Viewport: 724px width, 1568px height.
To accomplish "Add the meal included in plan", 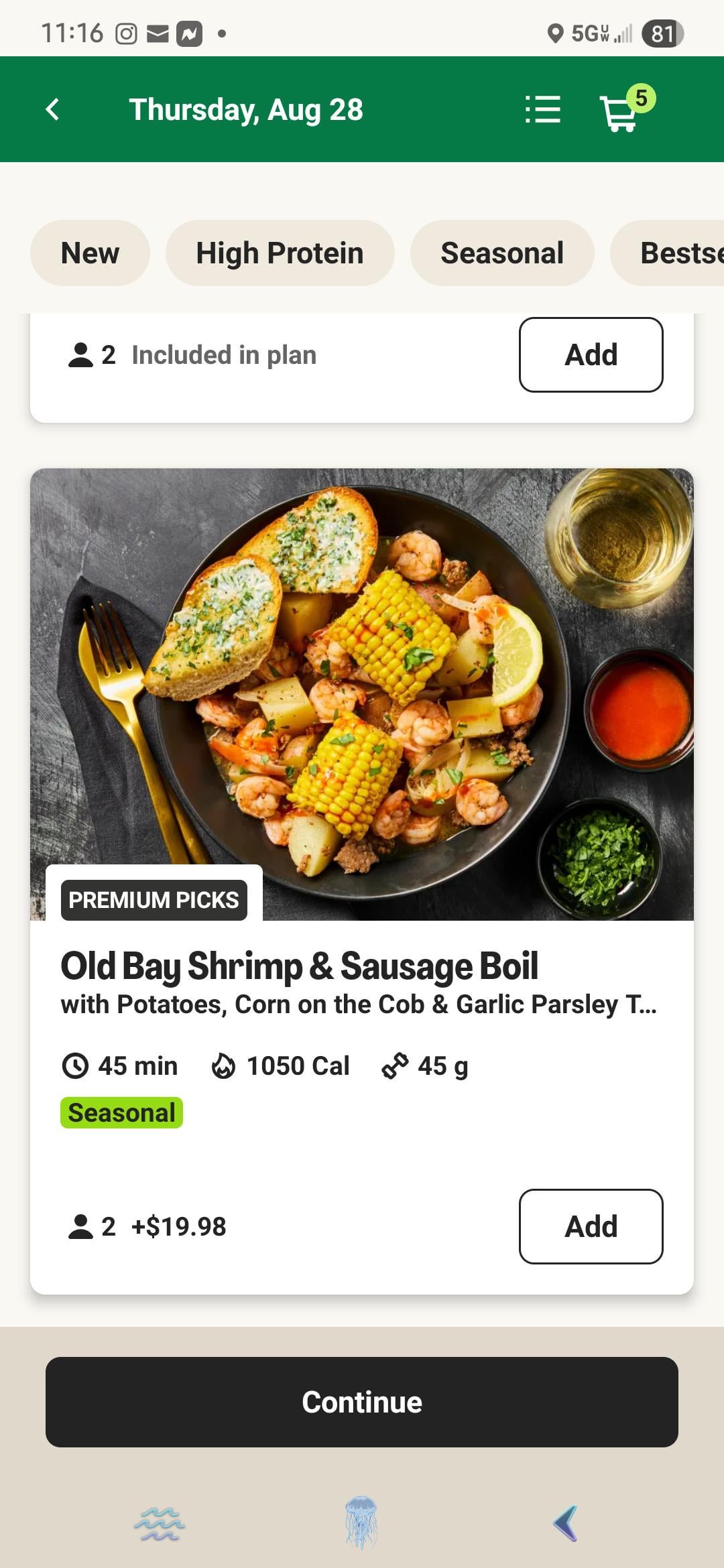I will pos(591,354).
